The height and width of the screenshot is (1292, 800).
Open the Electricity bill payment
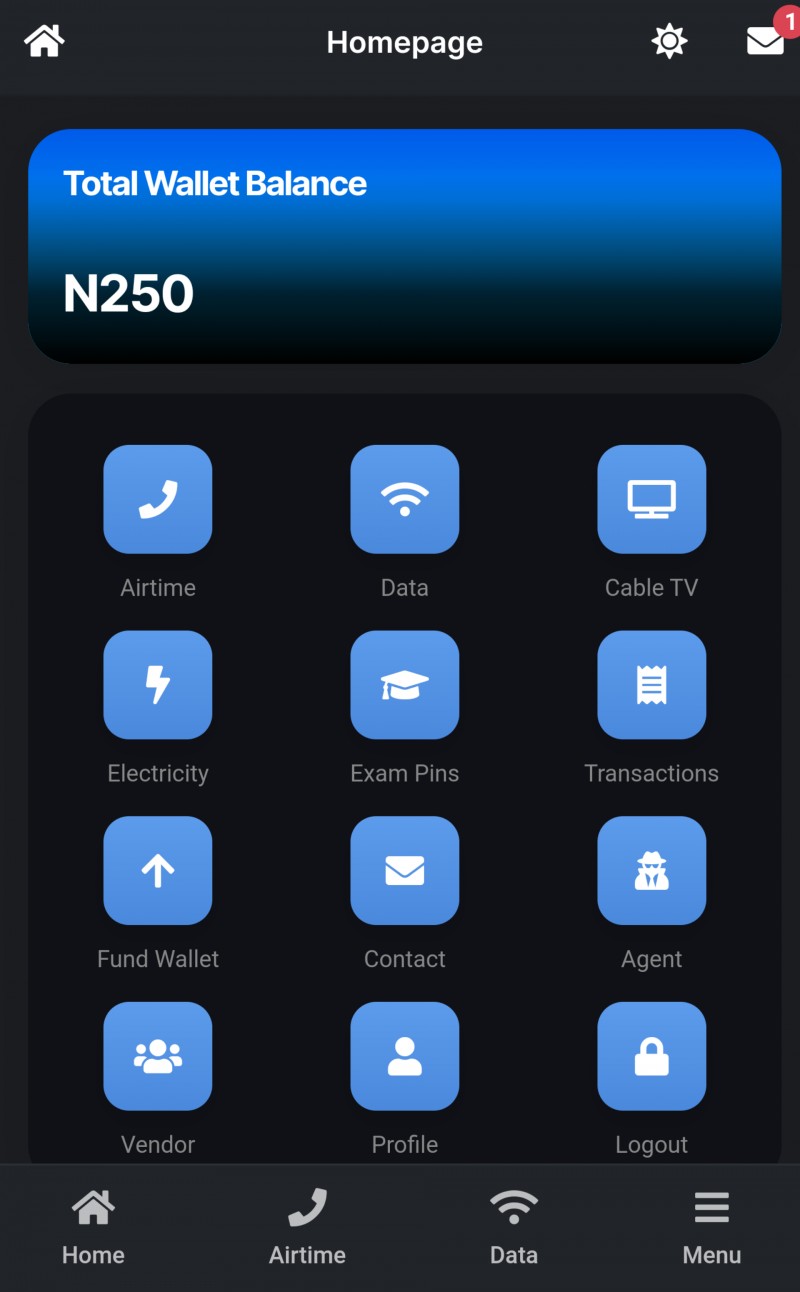coord(158,685)
